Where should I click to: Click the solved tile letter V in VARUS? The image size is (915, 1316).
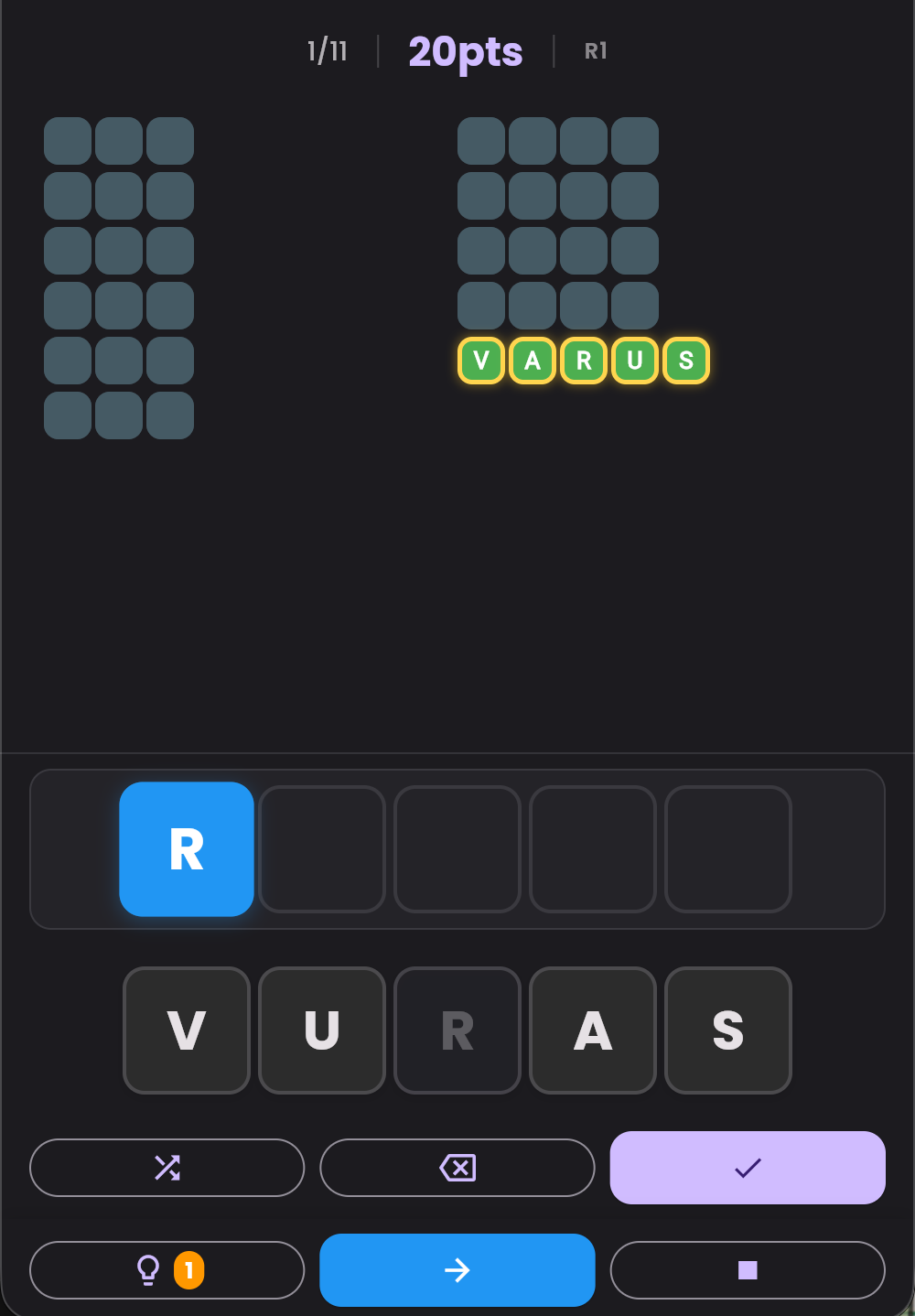pyautogui.click(x=480, y=361)
